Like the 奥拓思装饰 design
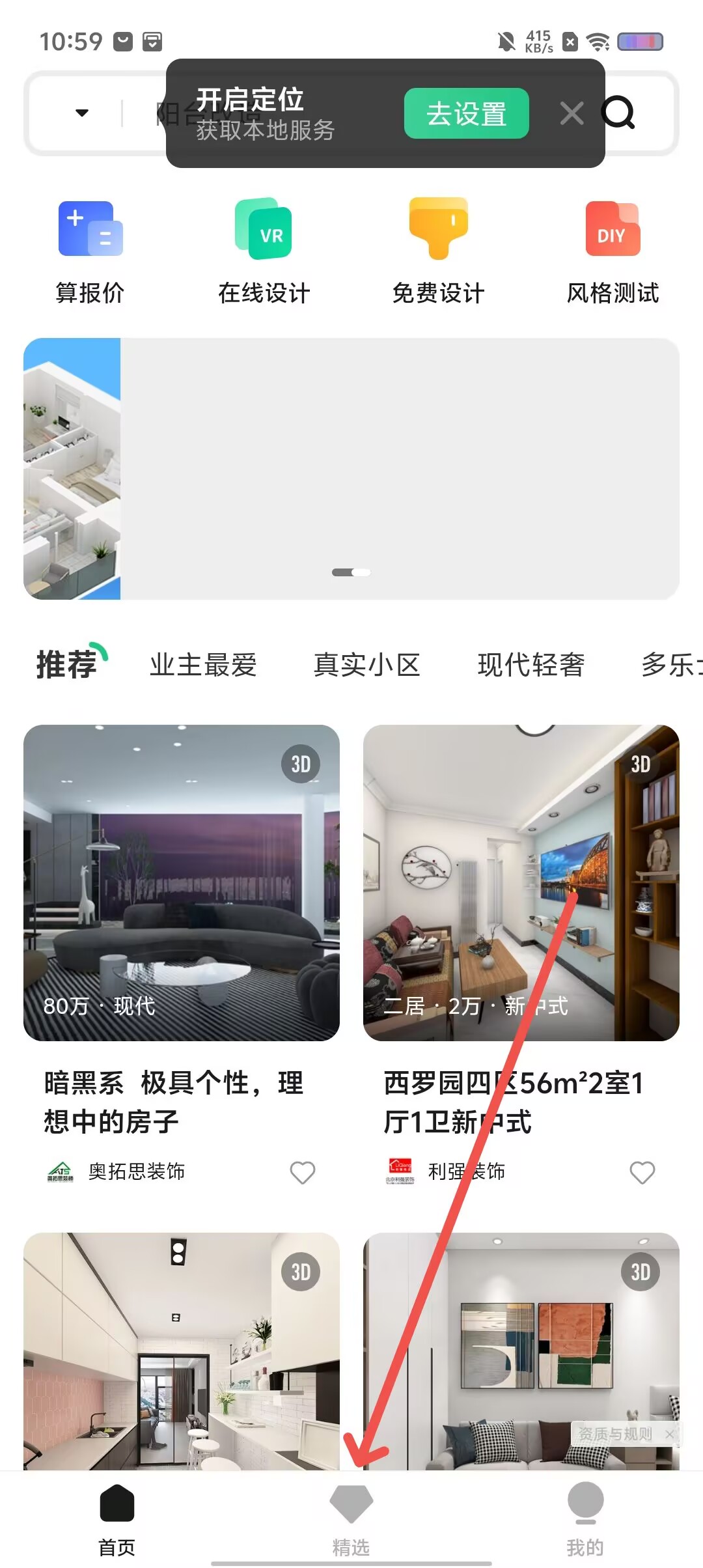 coord(302,1172)
